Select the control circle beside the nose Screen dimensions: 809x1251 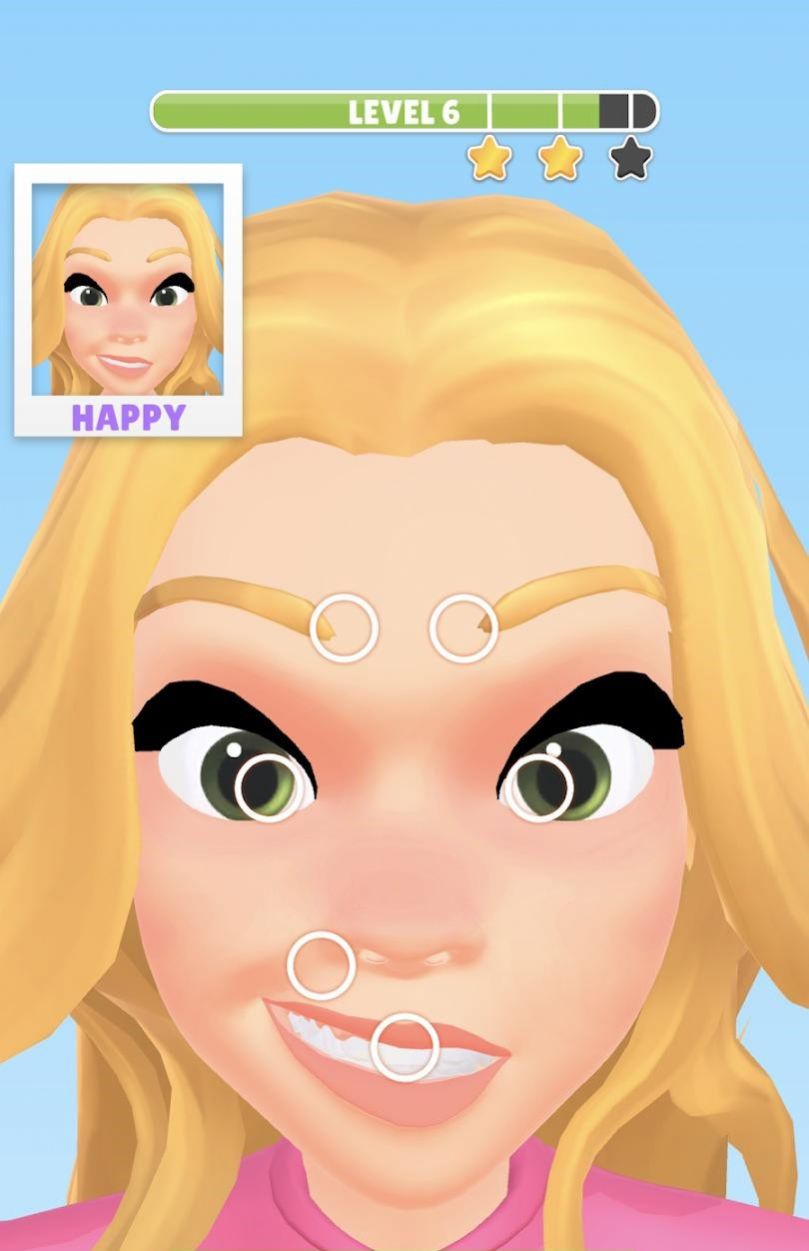[321, 965]
